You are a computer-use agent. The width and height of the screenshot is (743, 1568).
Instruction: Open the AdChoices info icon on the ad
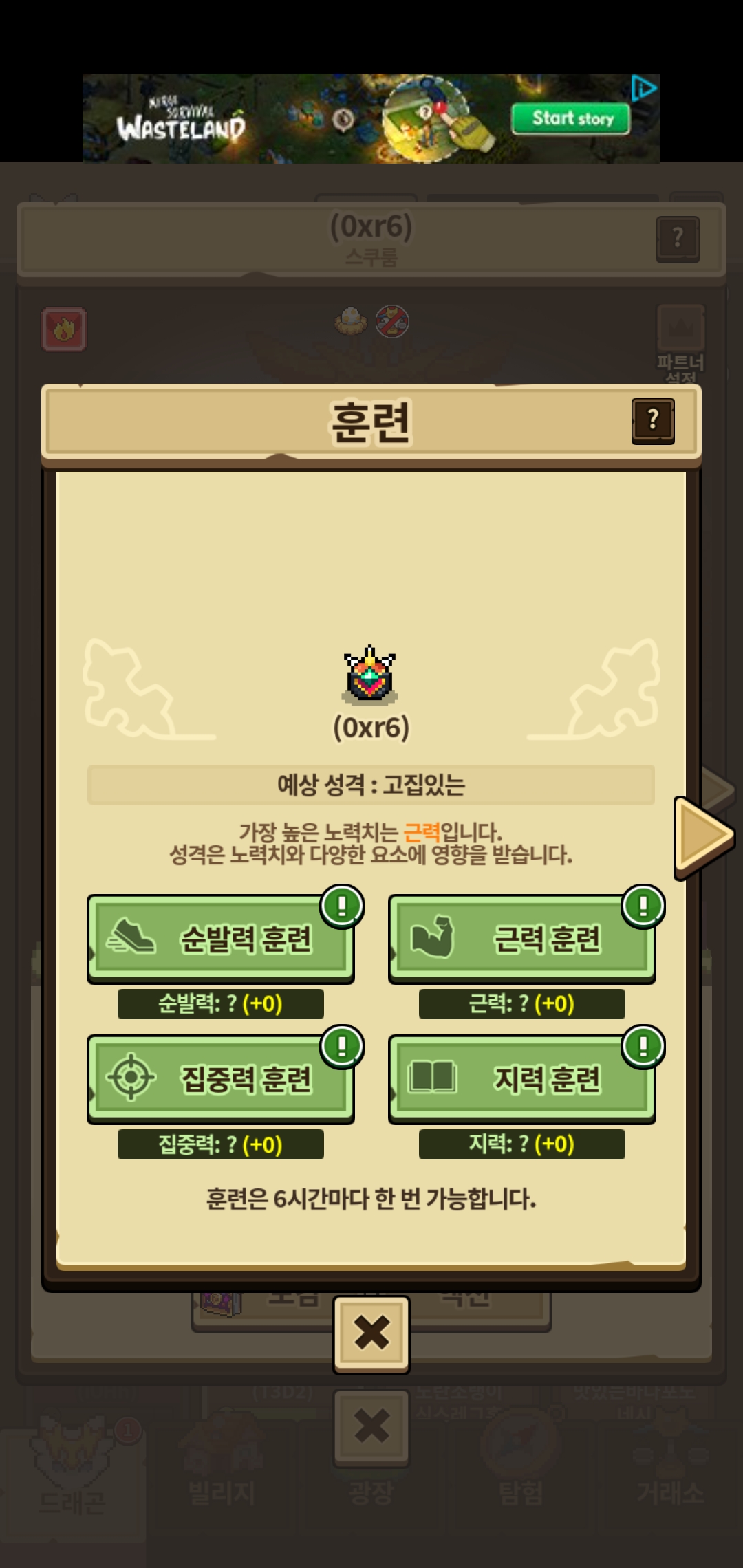[644, 88]
